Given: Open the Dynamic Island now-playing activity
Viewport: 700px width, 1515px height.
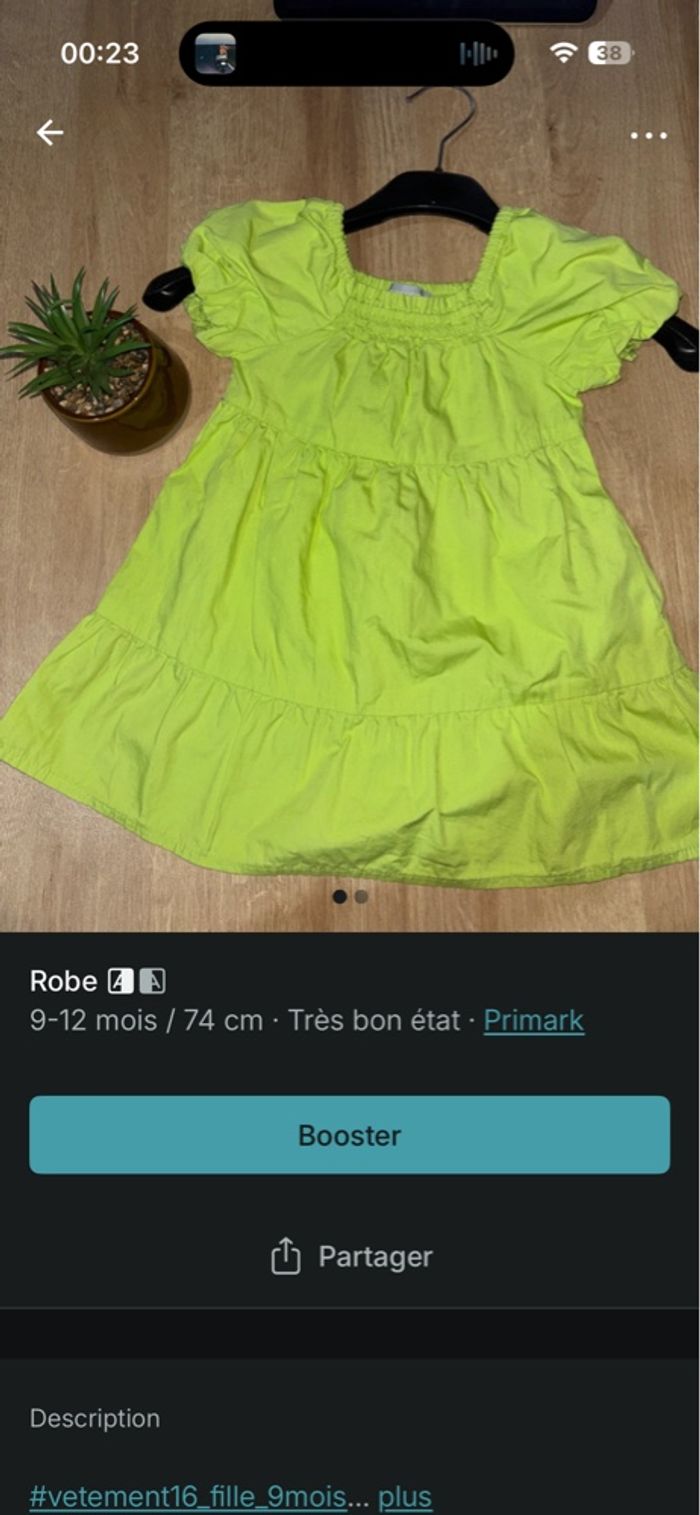Looking at the screenshot, I should pyautogui.click(x=346, y=53).
